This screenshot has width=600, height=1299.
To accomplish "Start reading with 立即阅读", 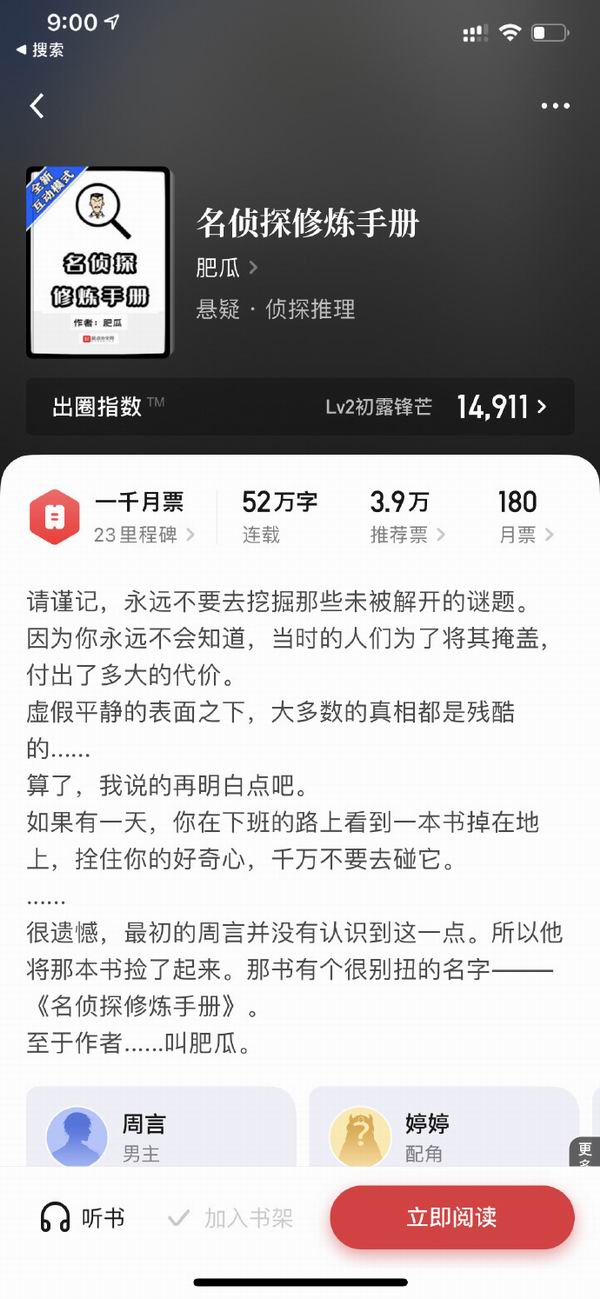I will coord(452,1218).
